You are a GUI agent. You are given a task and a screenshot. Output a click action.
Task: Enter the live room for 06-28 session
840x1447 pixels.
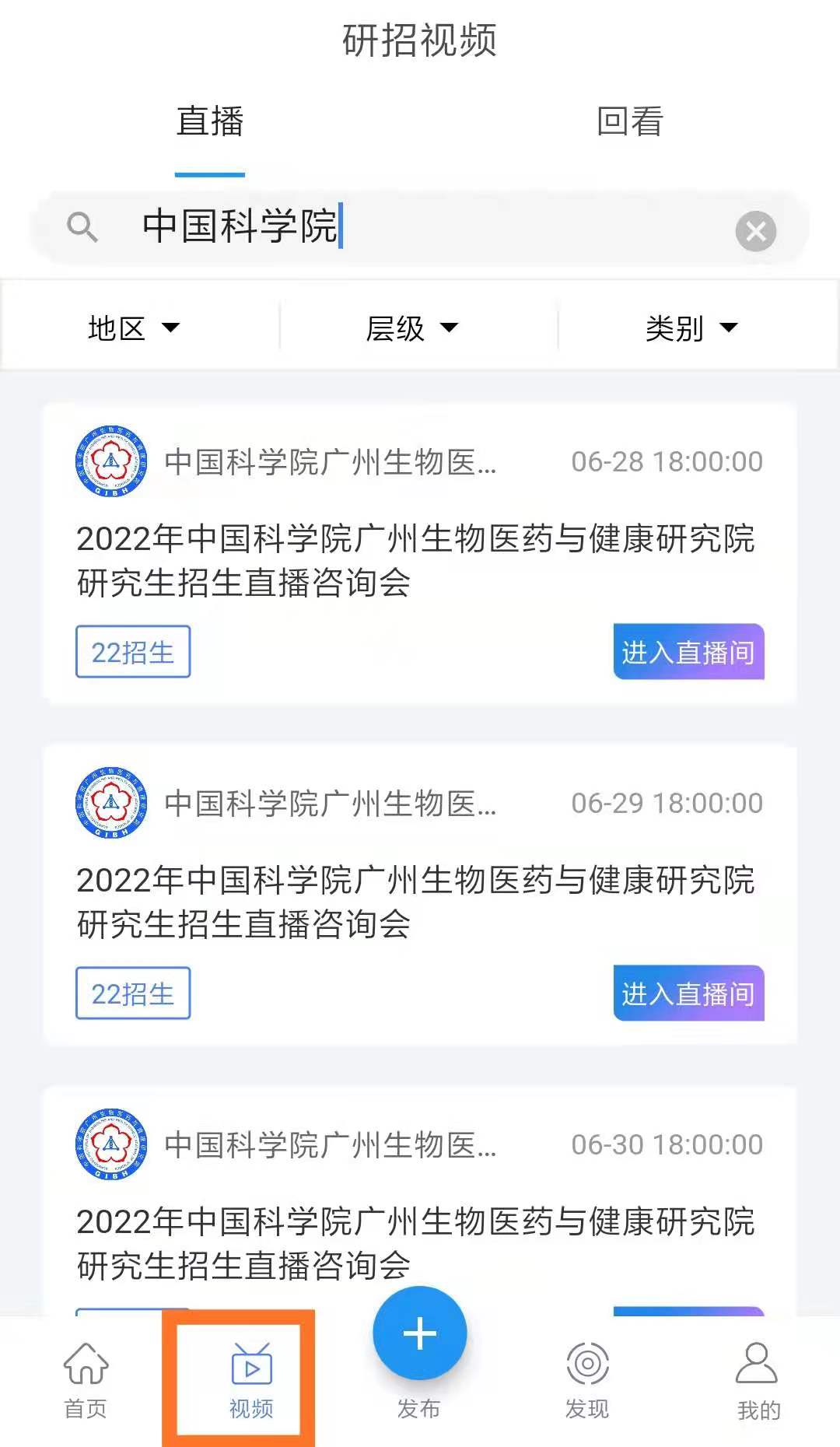point(688,652)
